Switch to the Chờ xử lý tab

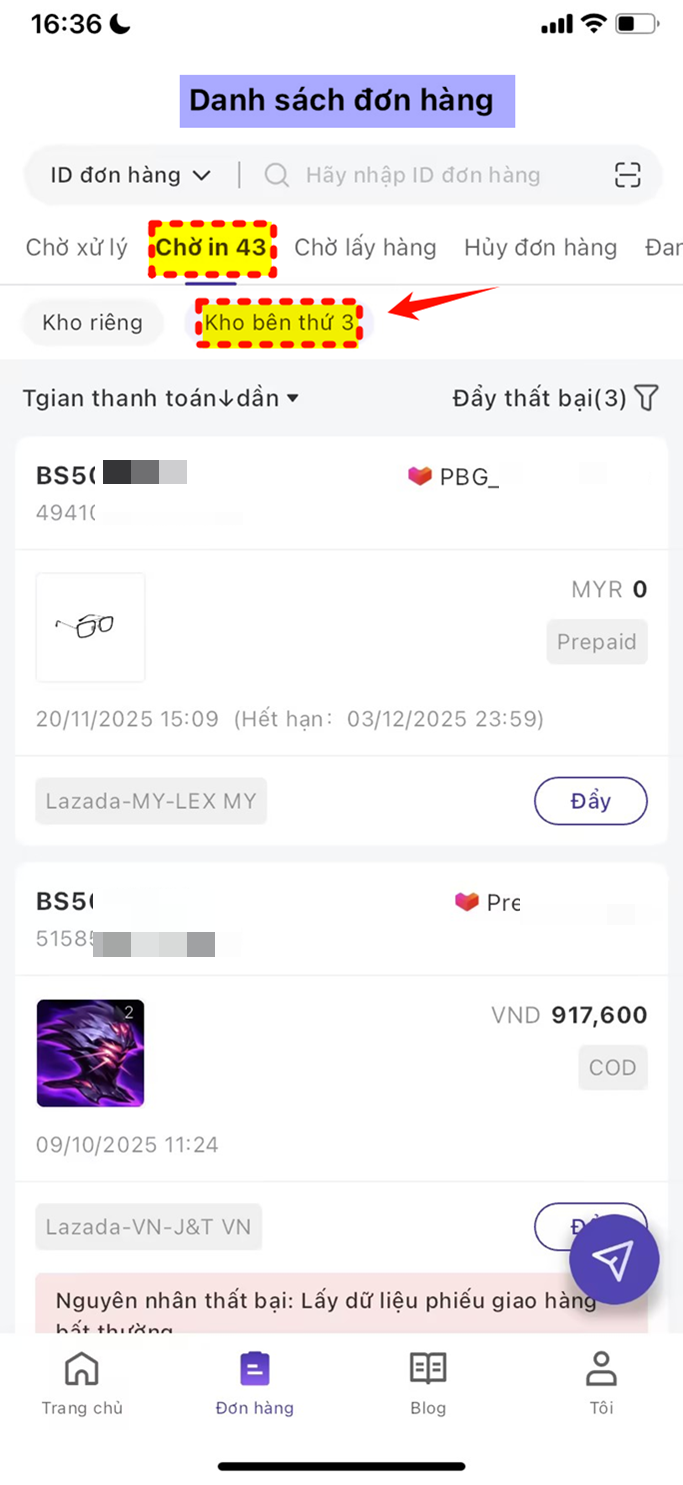pyautogui.click(x=76, y=247)
